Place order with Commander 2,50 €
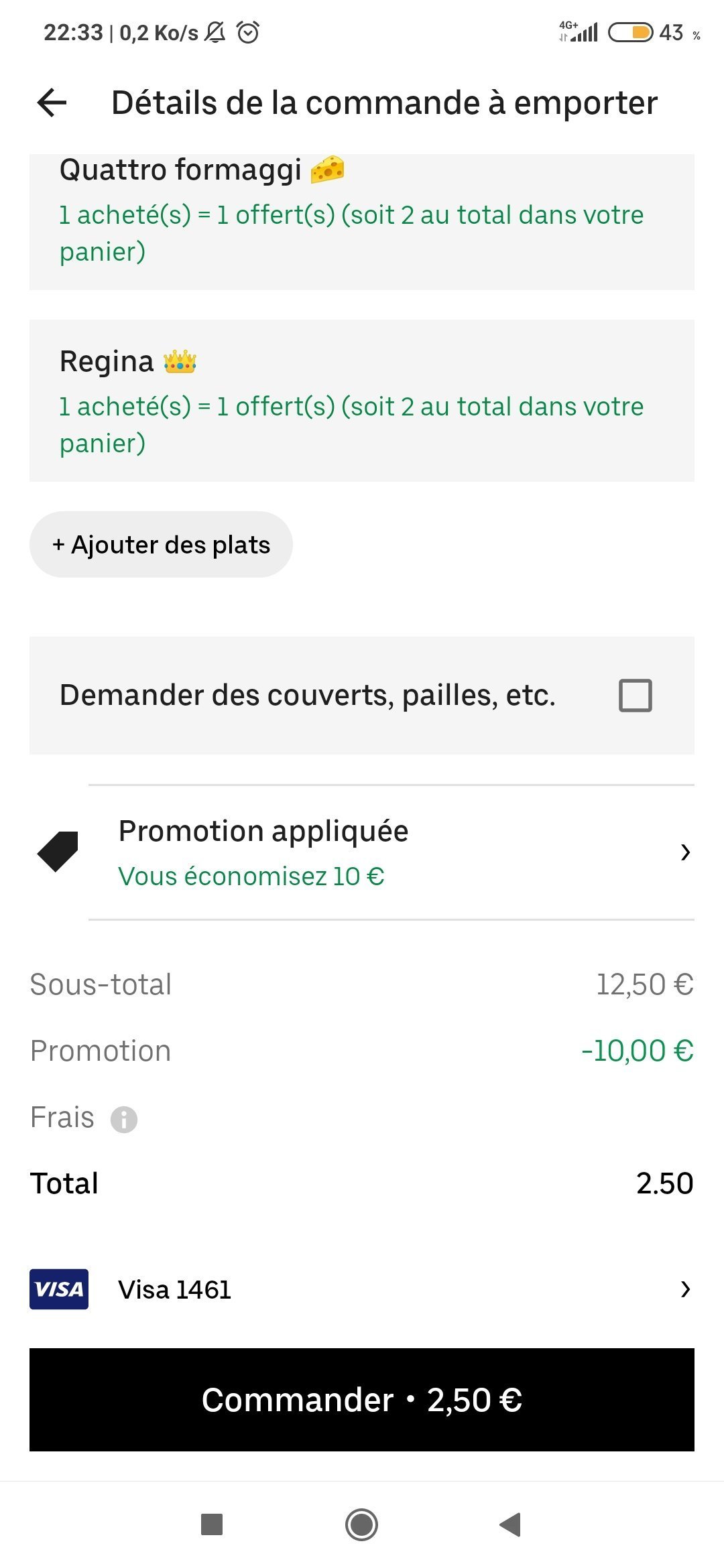Viewport: 724px width, 1568px height. [362, 1400]
